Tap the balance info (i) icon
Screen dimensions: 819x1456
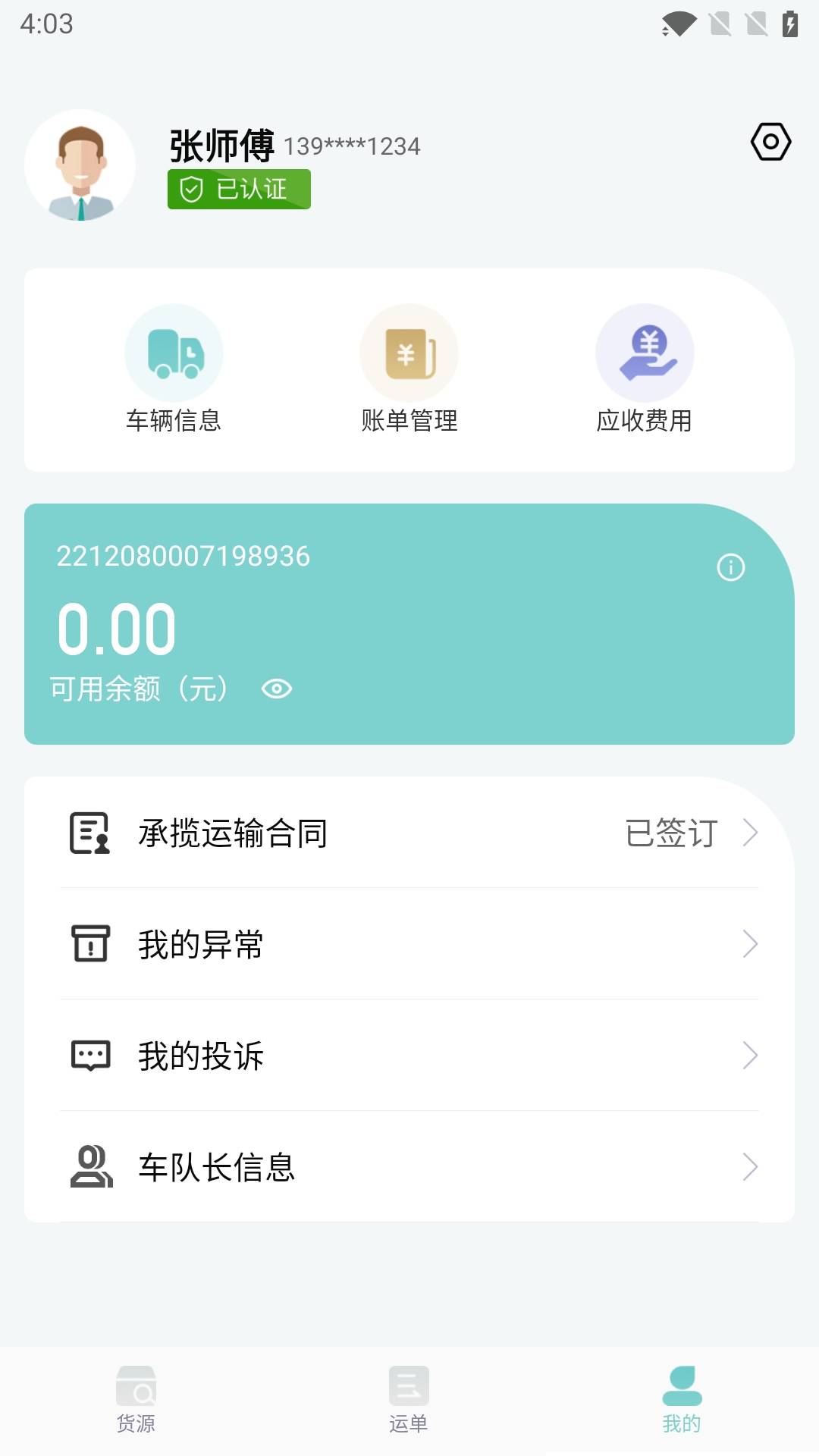(x=730, y=566)
